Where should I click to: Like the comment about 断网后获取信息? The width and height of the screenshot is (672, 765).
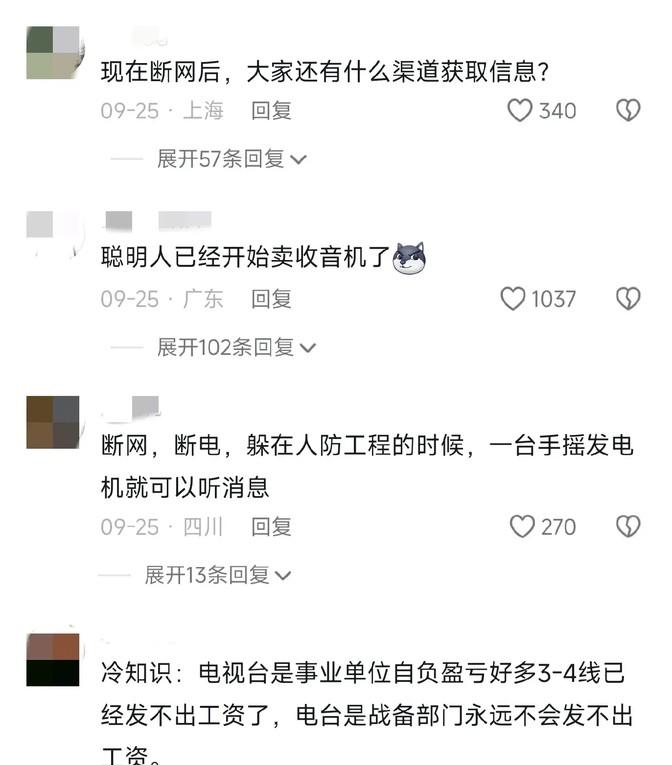click(x=519, y=110)
